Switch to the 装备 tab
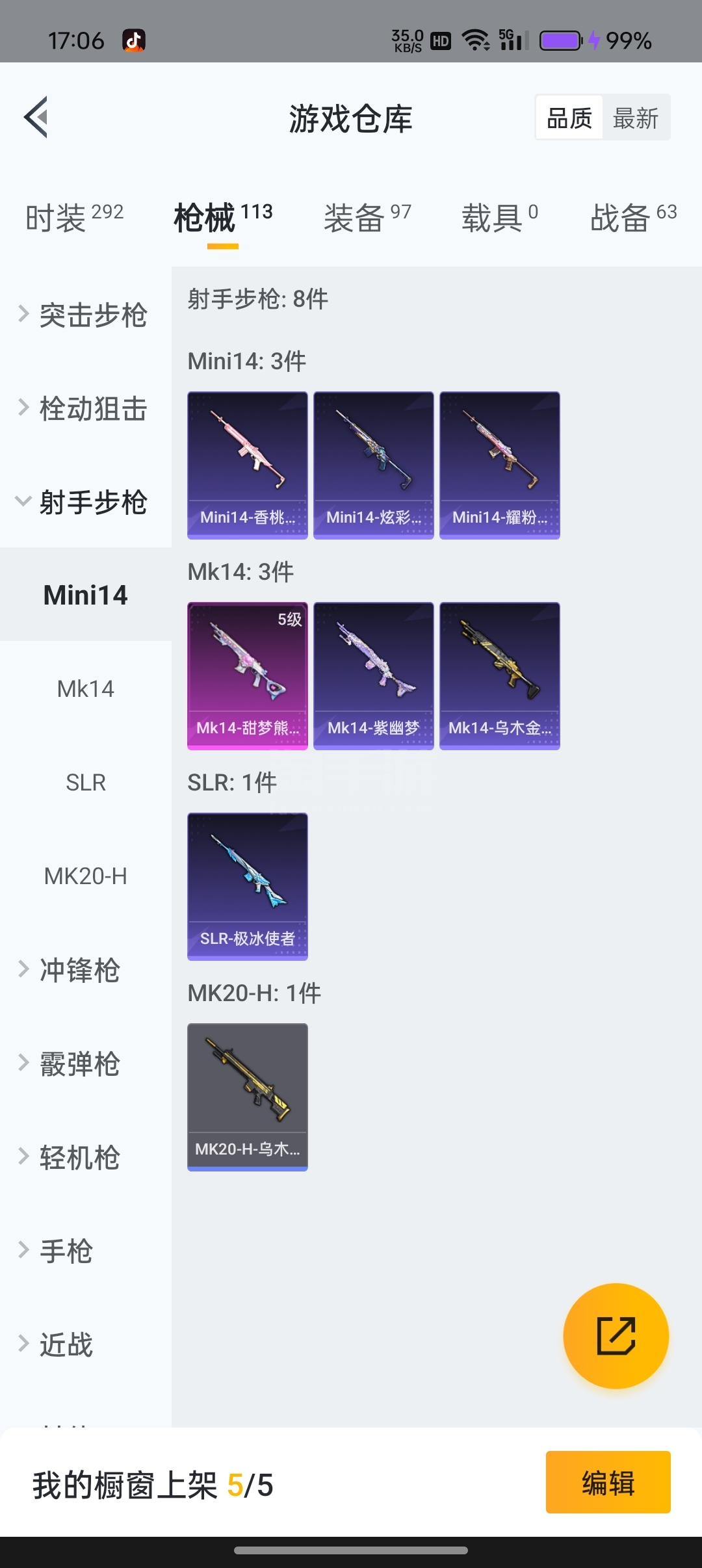This screenshot has height=1568, width=702. pyautogui.click(x=367, y=217)
